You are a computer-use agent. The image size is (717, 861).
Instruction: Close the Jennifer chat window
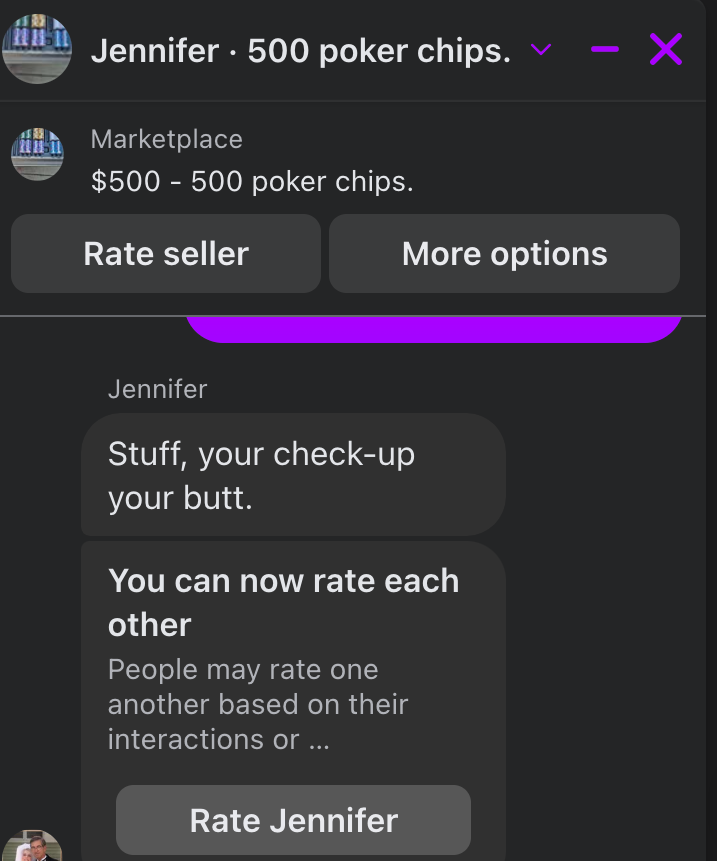pyautogui.click(x=665, y=49)
